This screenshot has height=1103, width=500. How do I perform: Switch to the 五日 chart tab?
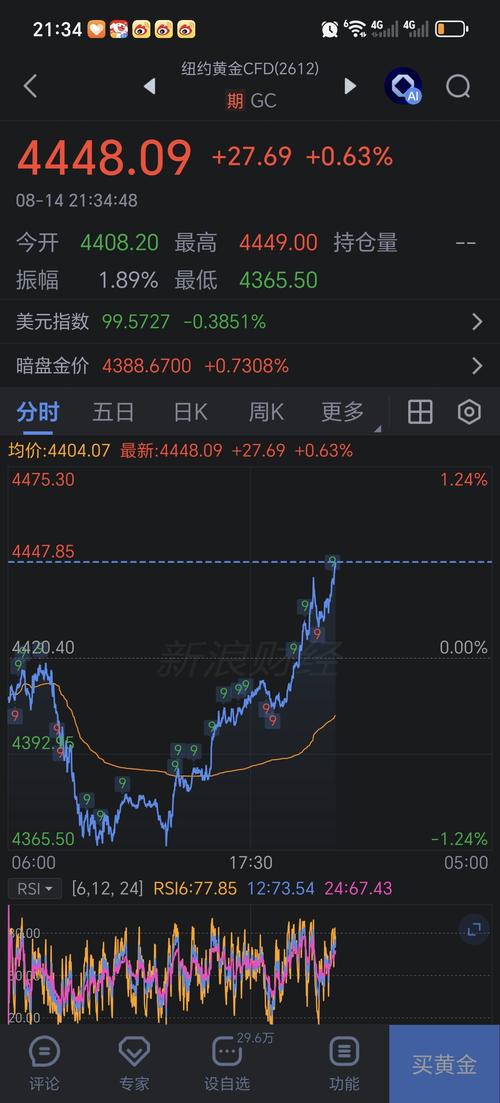(113, 412)
